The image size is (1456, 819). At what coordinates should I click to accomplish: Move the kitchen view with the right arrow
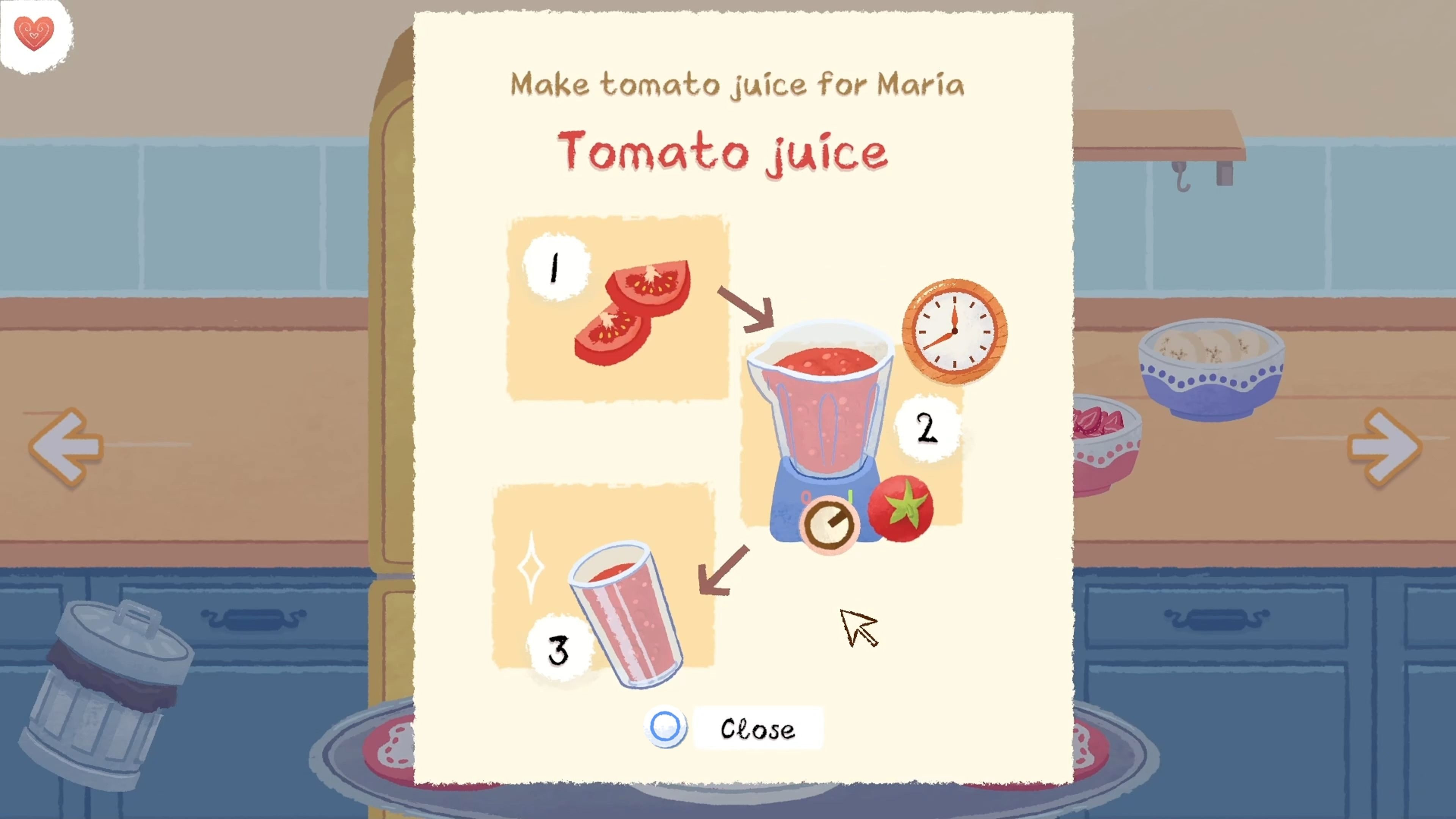pos(1384,447)
